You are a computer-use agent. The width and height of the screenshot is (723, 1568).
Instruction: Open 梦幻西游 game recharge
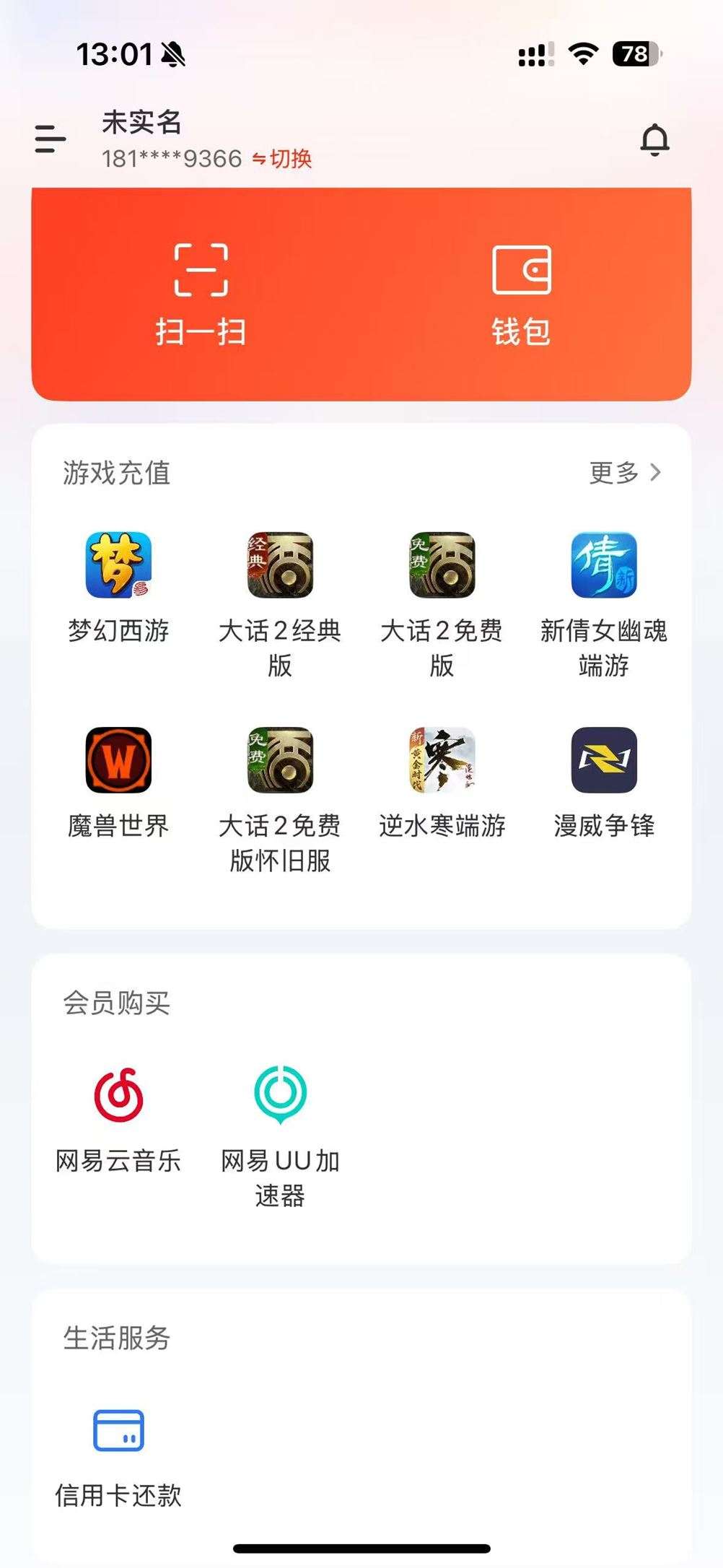click(119, 567)
